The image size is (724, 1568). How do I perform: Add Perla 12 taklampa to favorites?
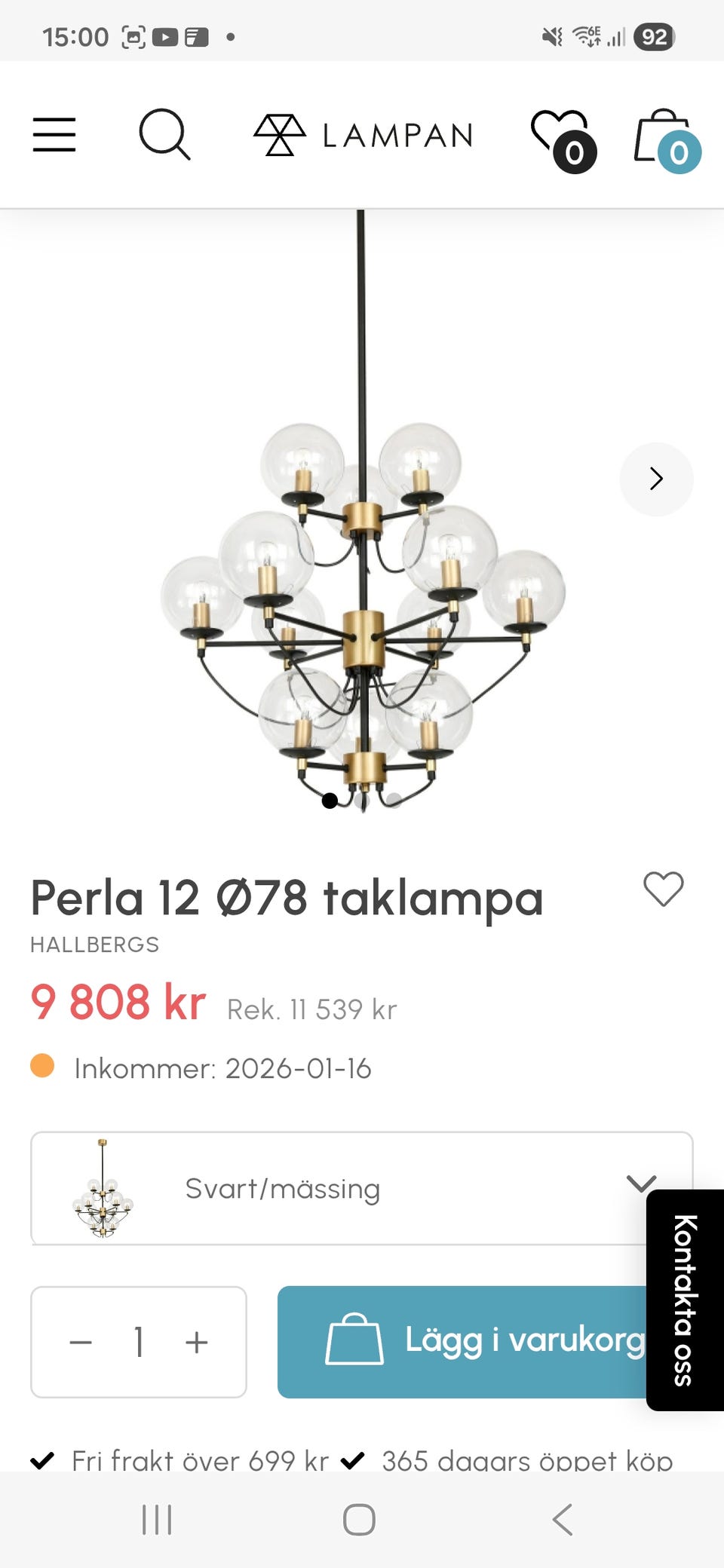(664, 889)
